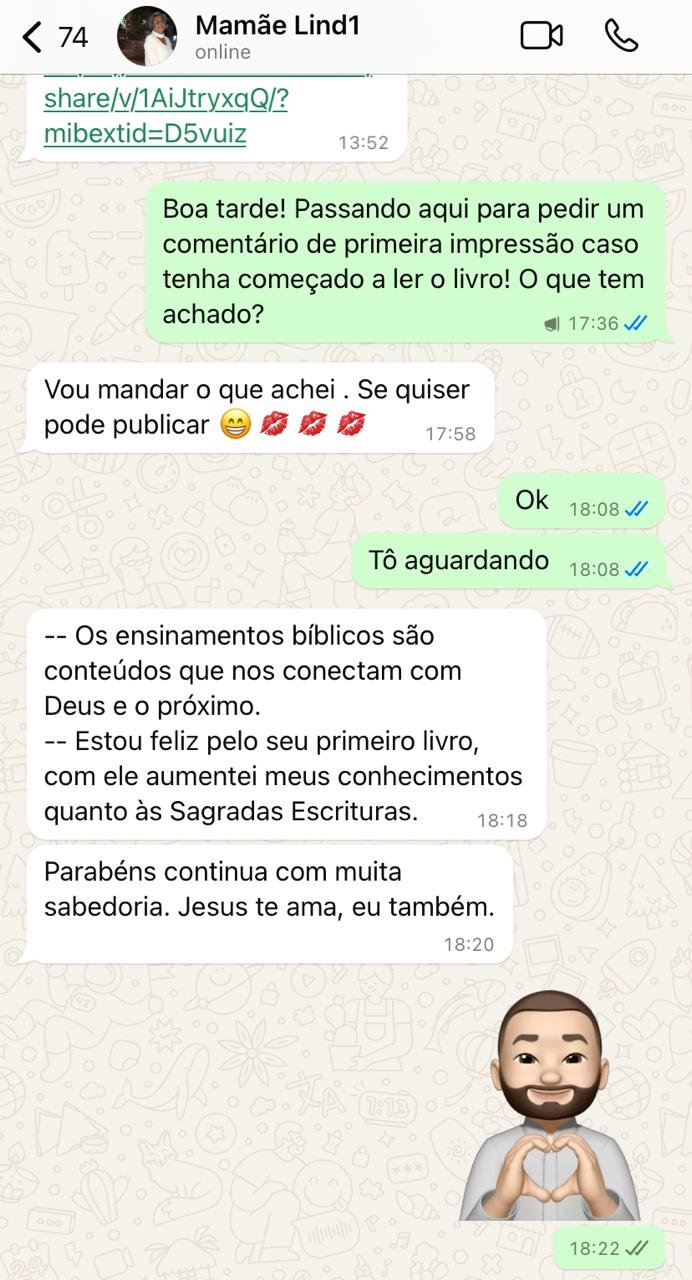Open Mamãe Lind1 contact info

coord(276,36)
